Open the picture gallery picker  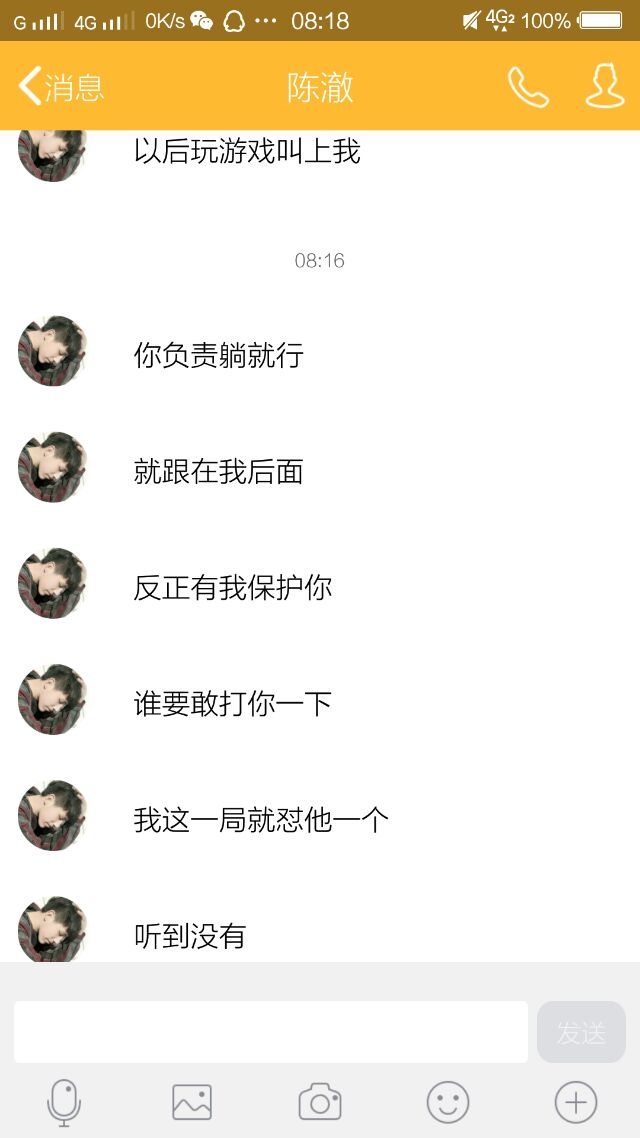192,1102
